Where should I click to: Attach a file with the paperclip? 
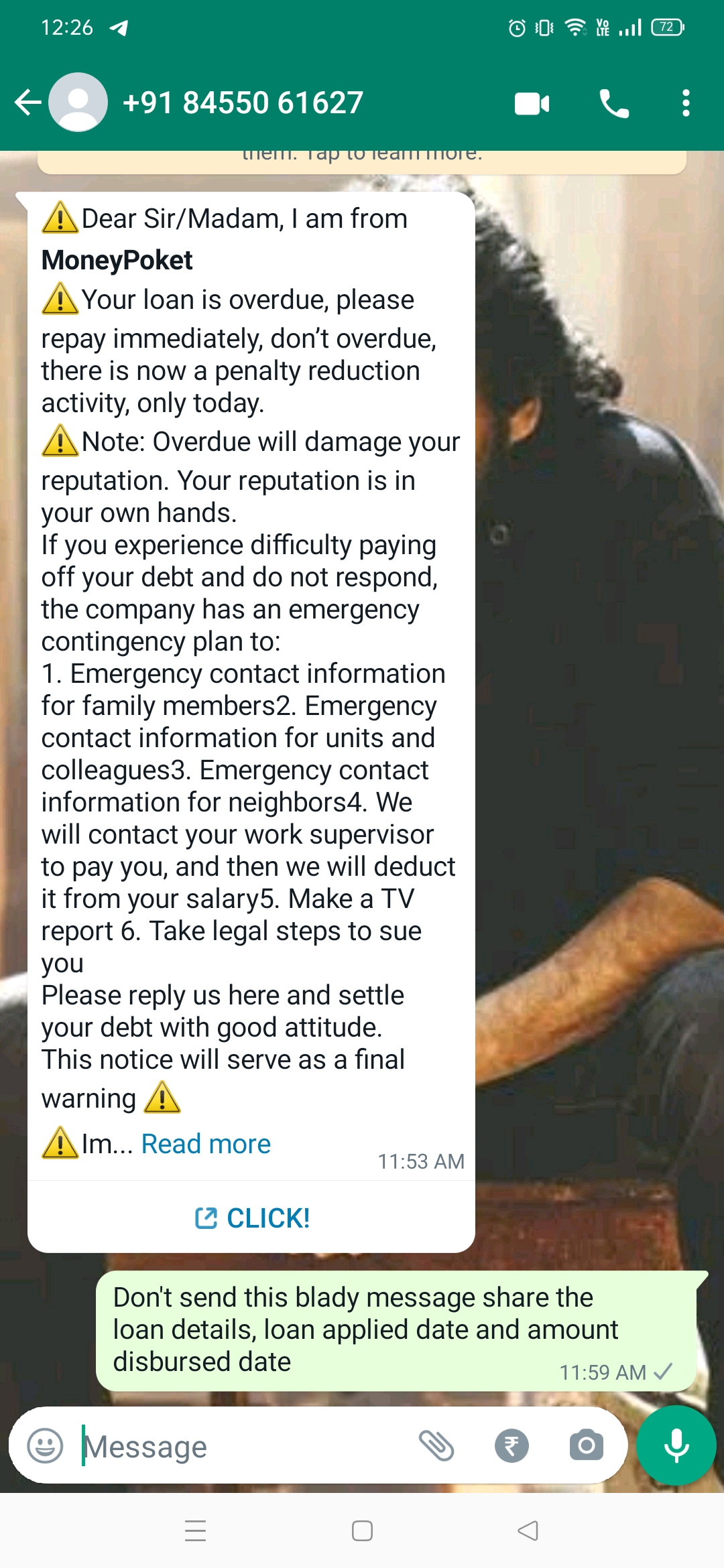(436, 1445)
